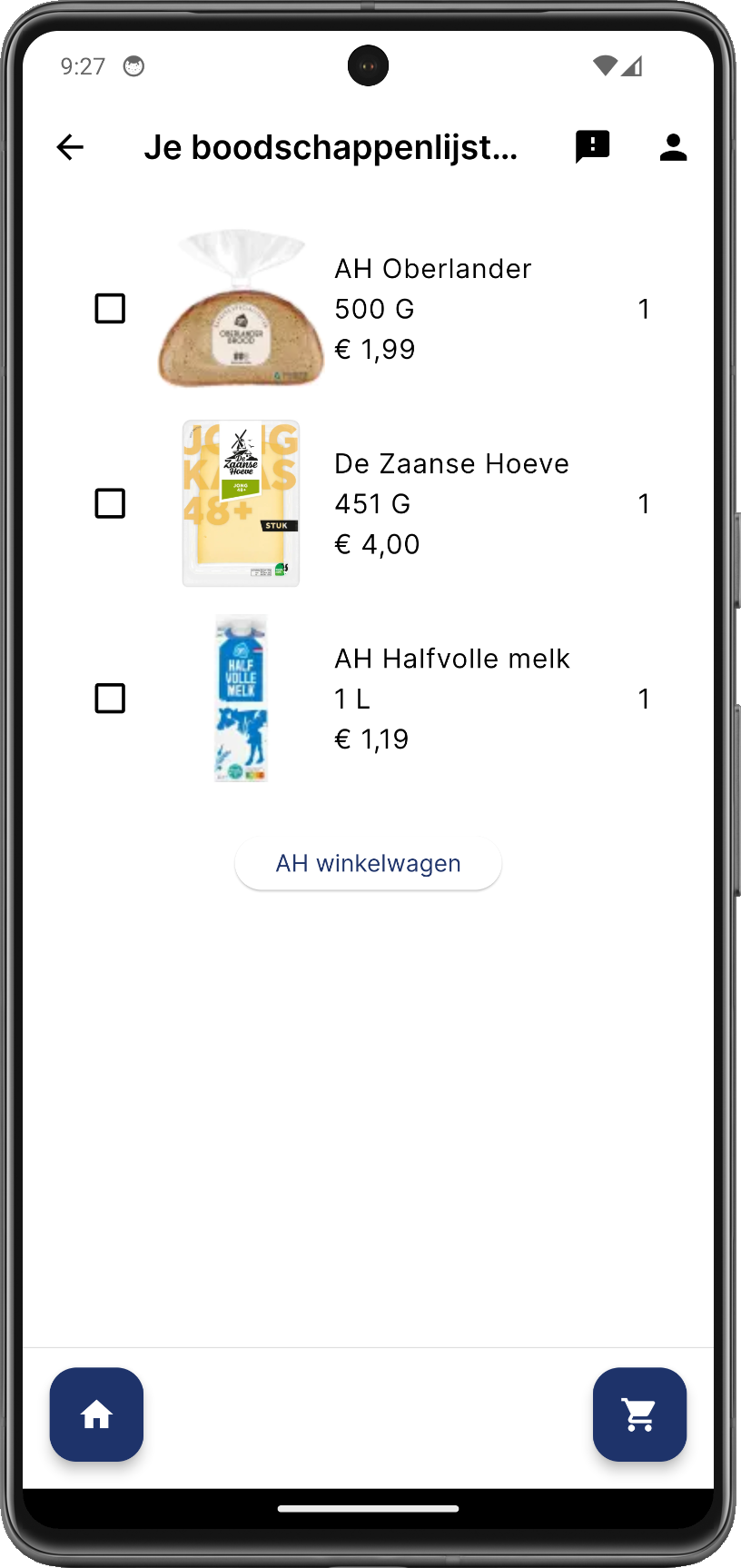This screenshot has width=741, height=1568.
Task: Open the feedback message icon
Action: click(x=592, y=146)
